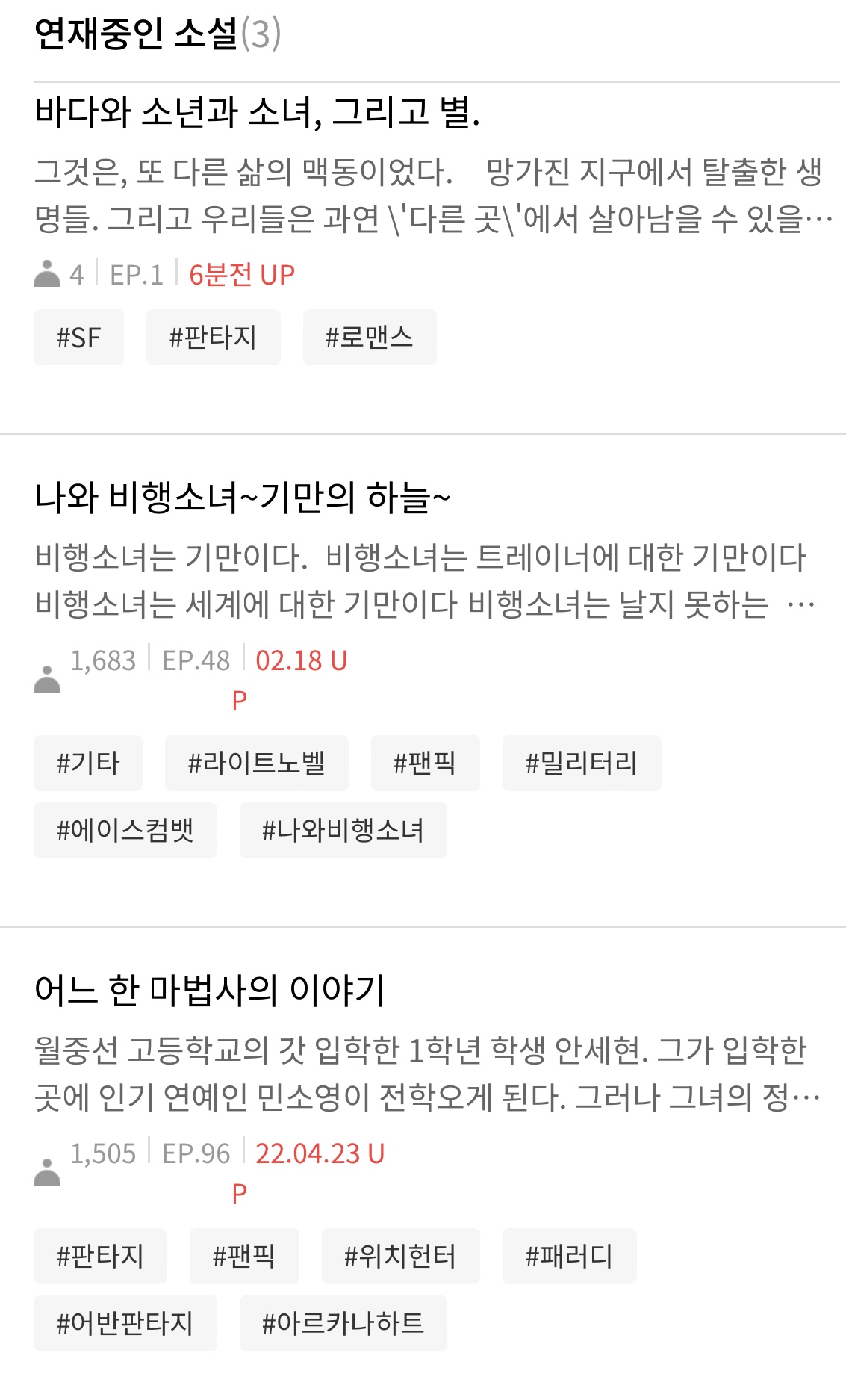Select the #나와비행소녀 tag

(343, 831)
